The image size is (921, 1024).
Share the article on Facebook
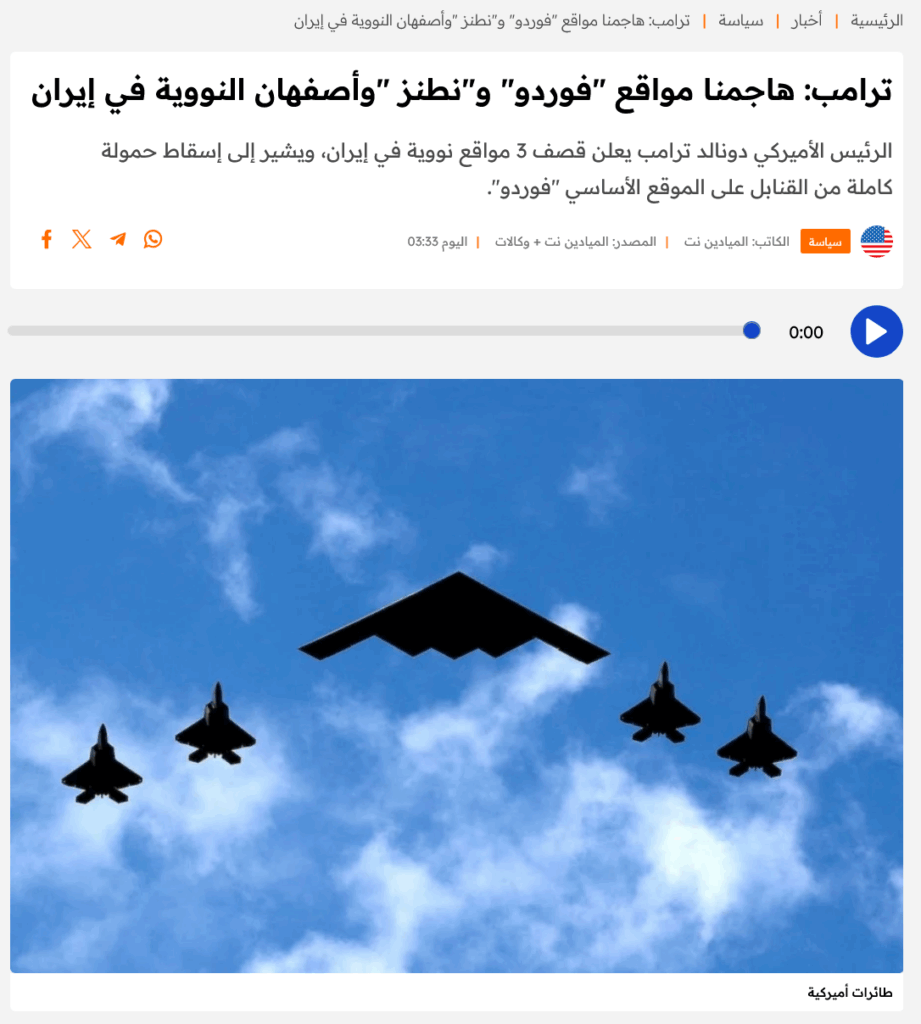(x=46, y=239)
